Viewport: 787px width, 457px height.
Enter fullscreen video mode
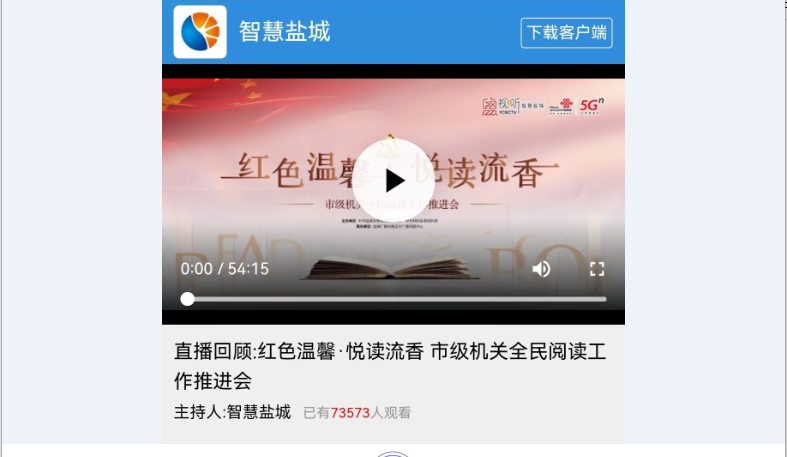pyautogui.click(x=597, y=268)
